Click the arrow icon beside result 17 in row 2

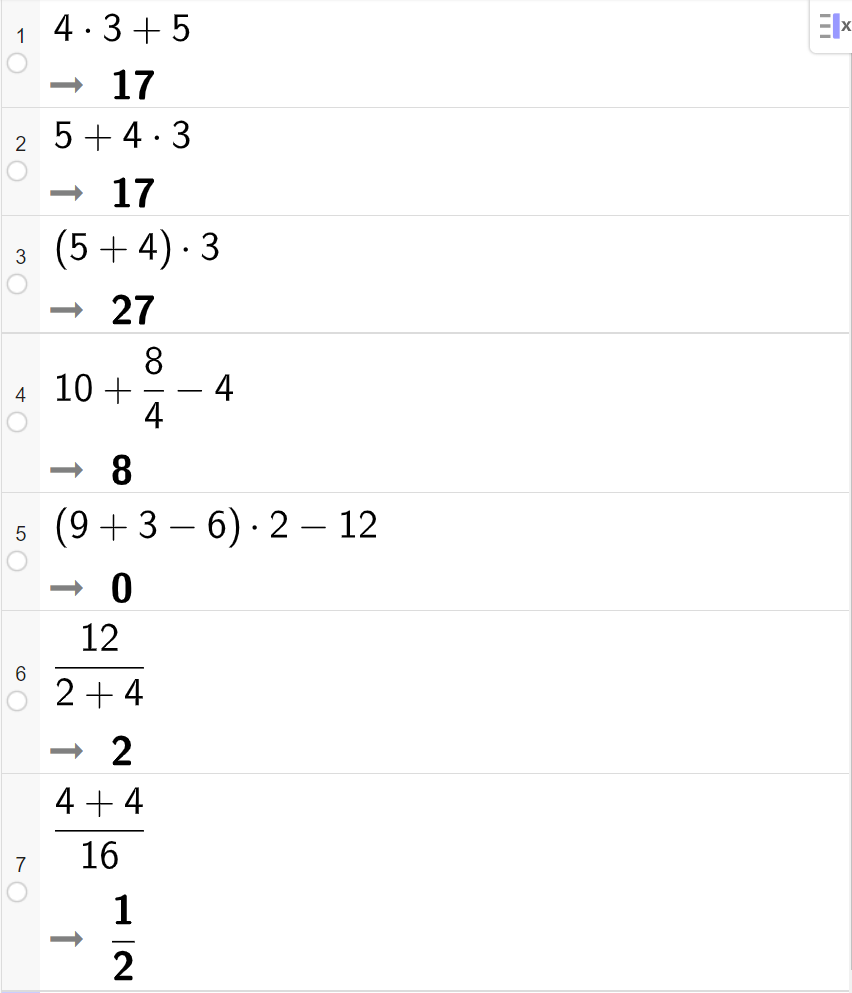[68, 193]
